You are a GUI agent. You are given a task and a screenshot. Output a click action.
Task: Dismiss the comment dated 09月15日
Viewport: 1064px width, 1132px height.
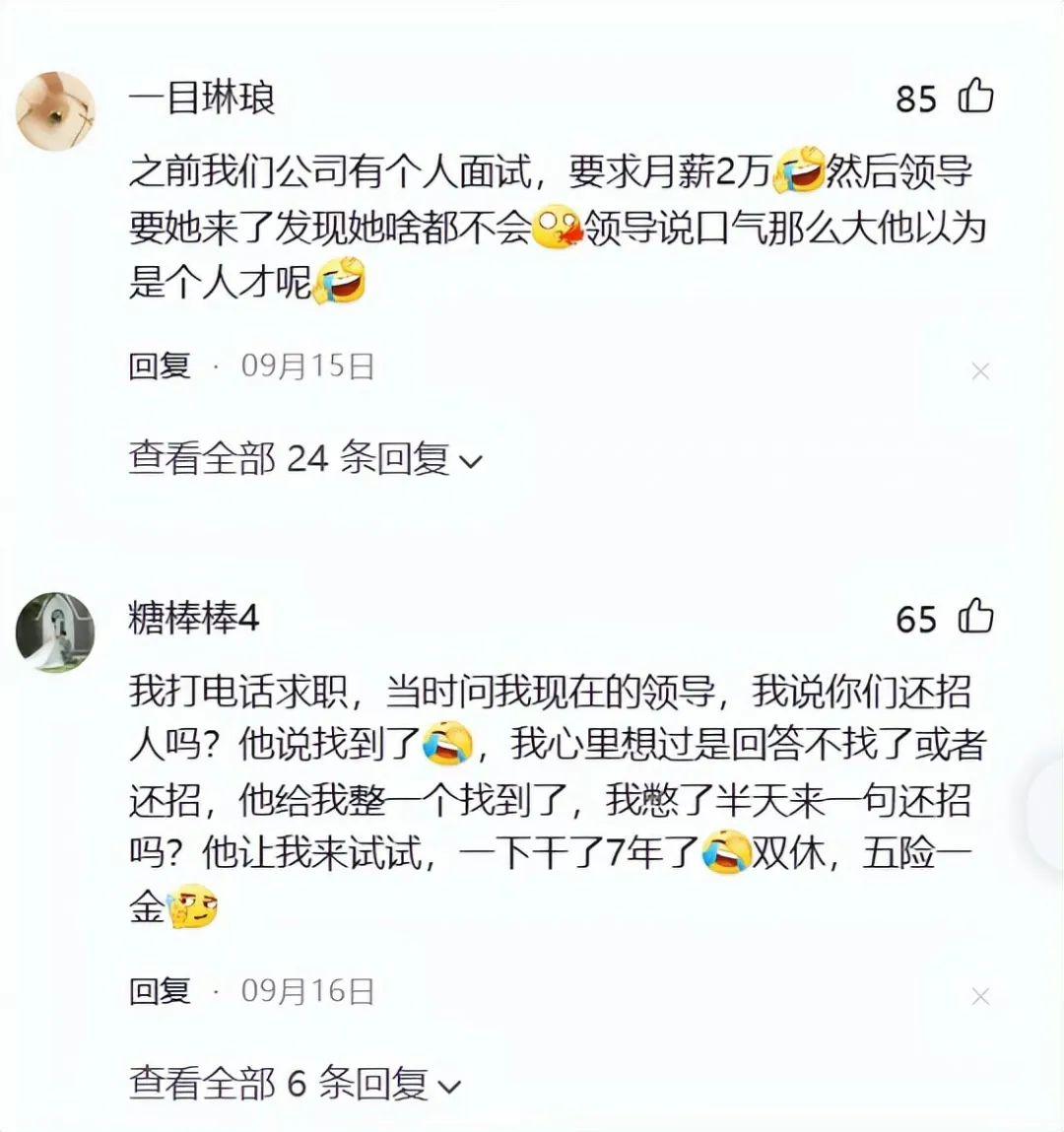coord(979,371)
